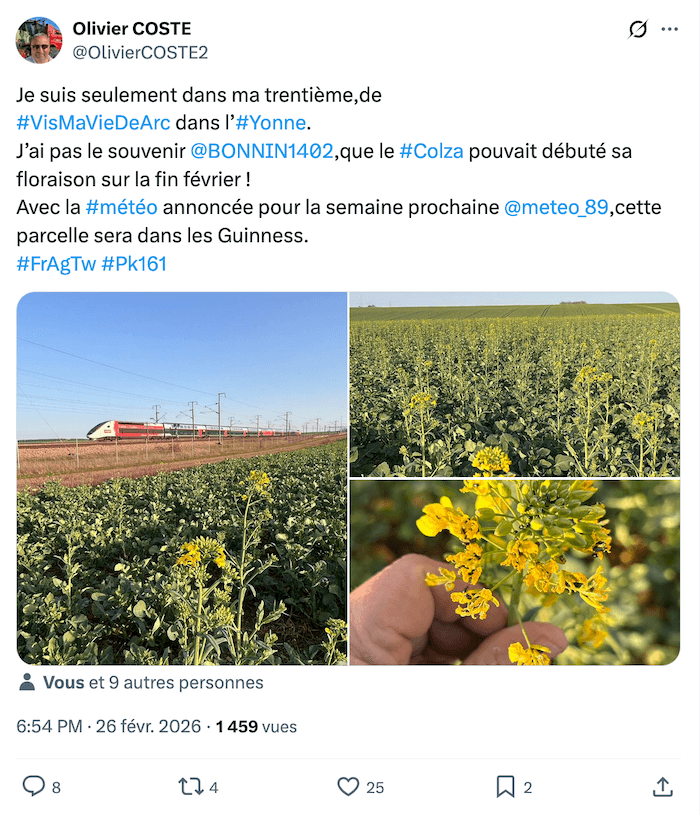Open the #VisMaVieDeArc hashtag

point(93,124)
